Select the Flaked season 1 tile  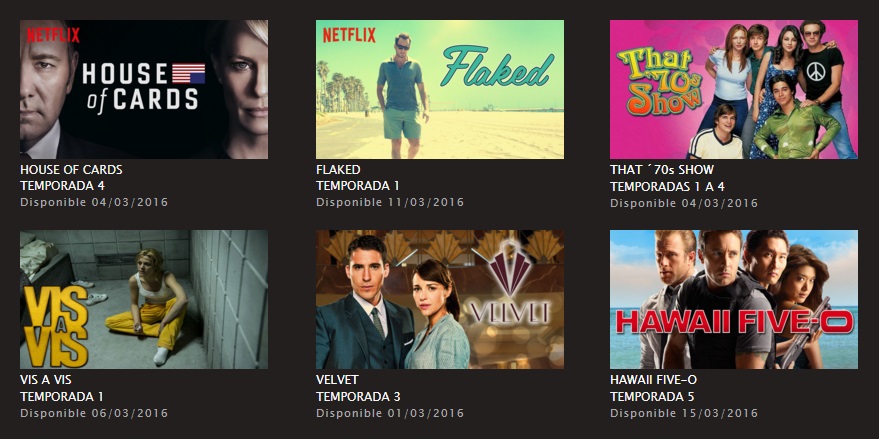click(439, 89)
